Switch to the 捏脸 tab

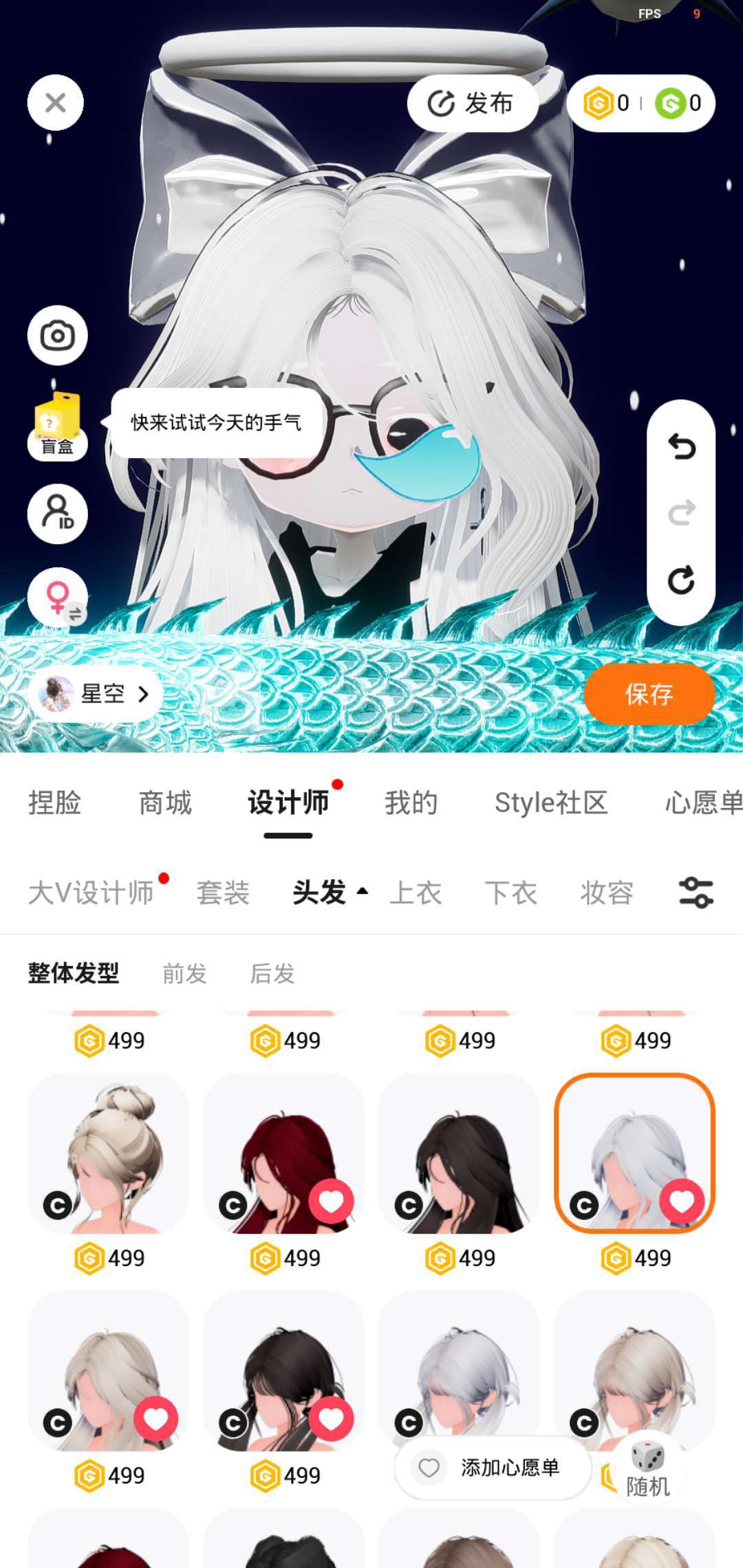[x=55, y=803]
